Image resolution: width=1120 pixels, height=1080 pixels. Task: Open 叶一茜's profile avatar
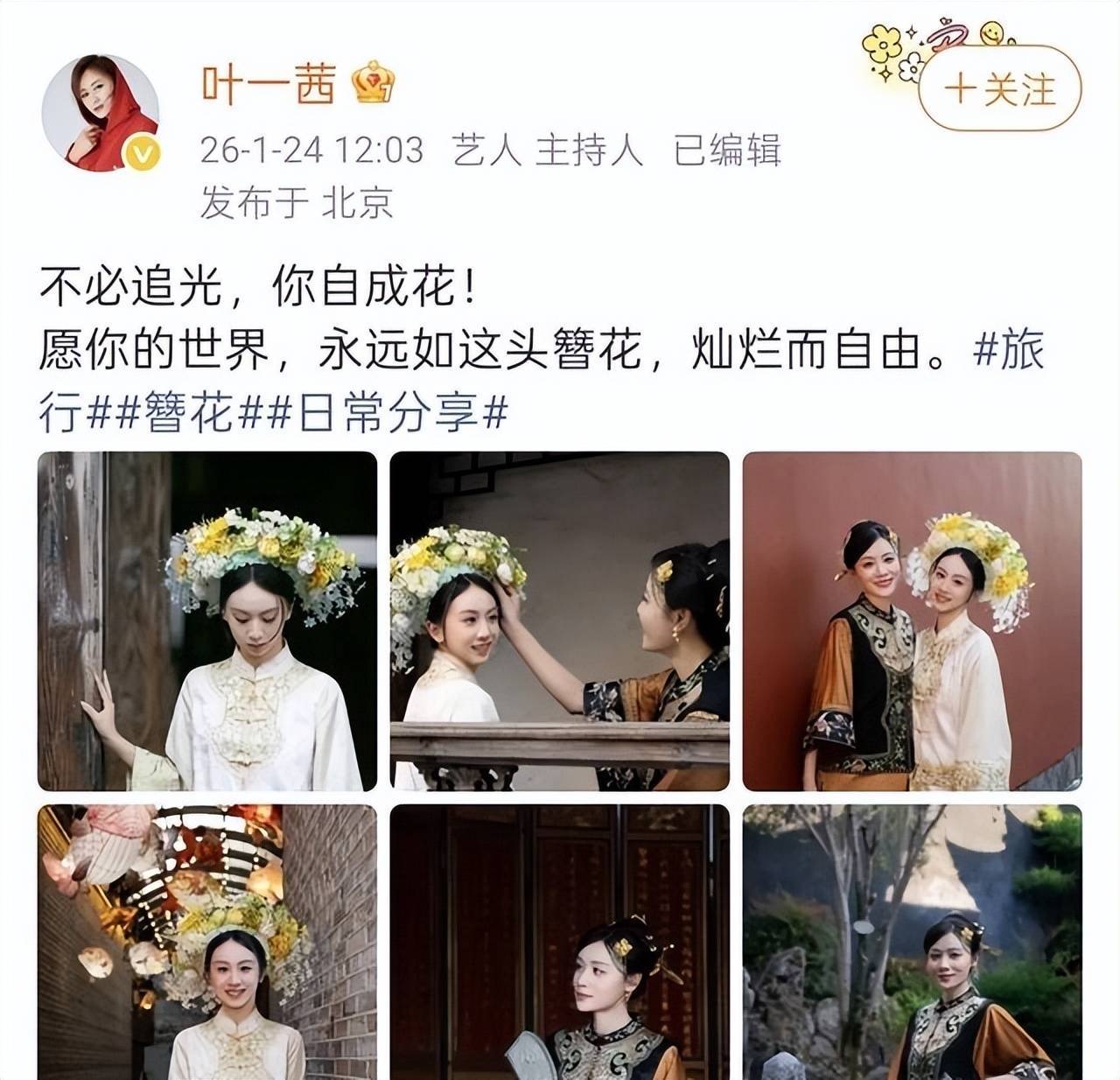coord(101,113)
